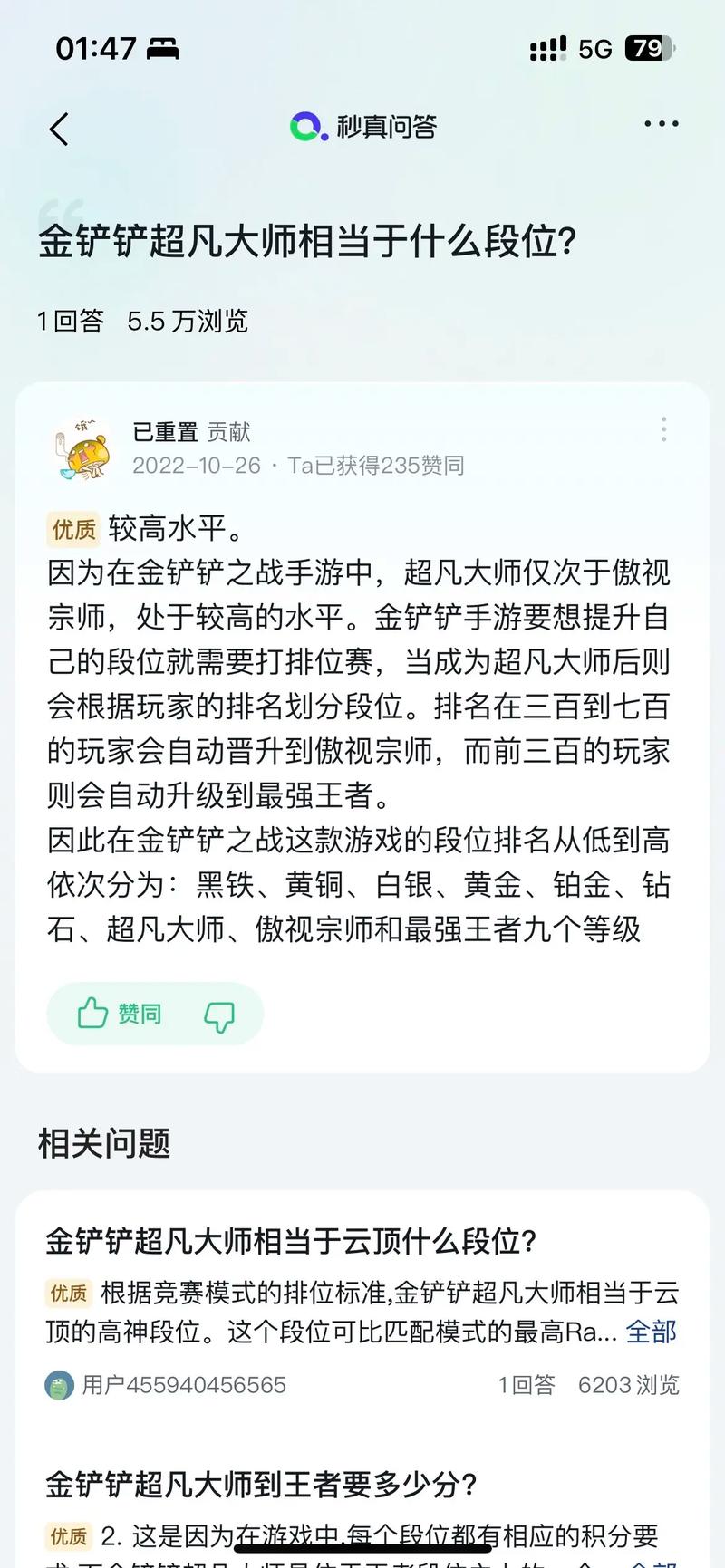
Task: Open the top-right three-dot menu
Action: tap(661, 124)
